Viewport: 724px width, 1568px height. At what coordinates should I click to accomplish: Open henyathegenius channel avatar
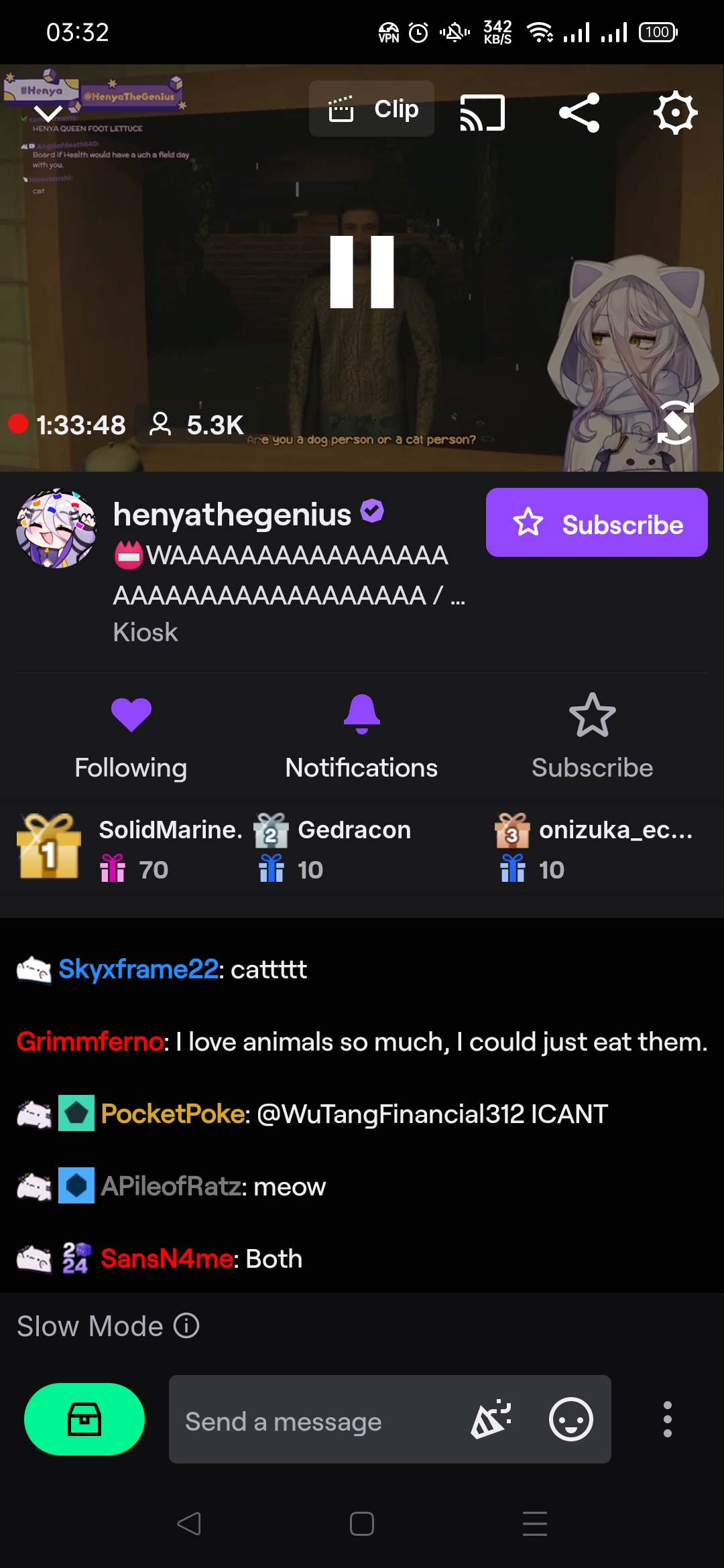[56, 528]
